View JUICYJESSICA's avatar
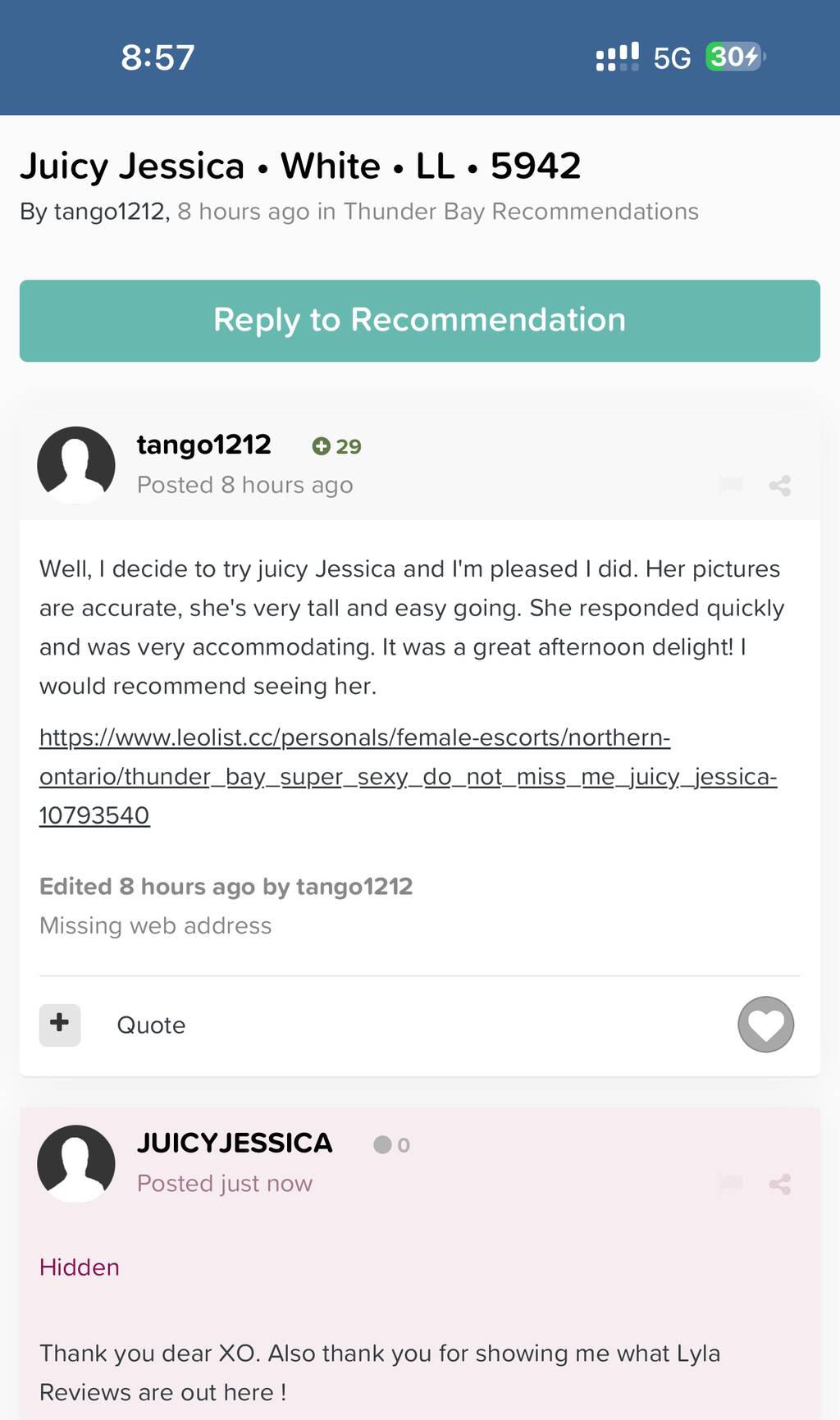The image size is (840, 1420). pos(76,1163)
